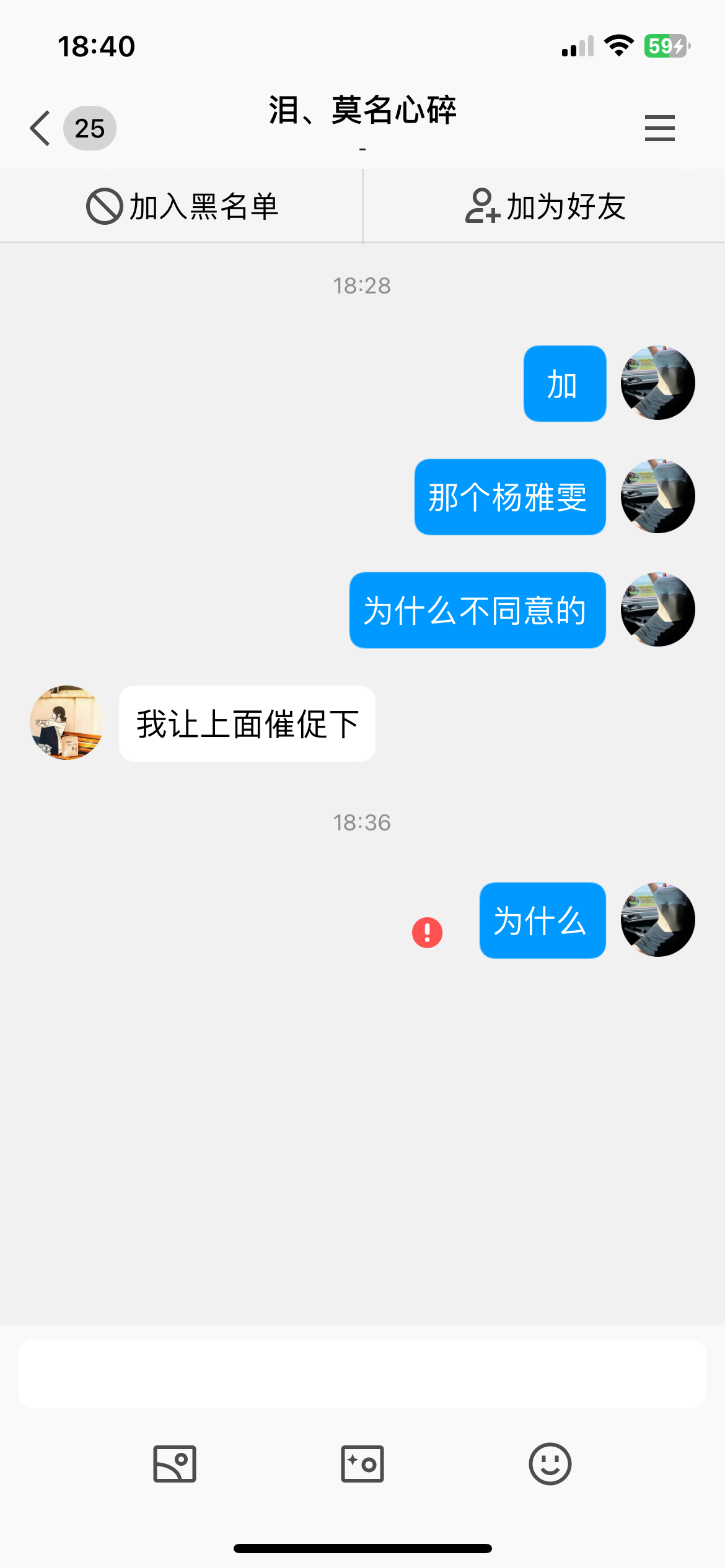Viewport: 725px width, 1568px height.
Task: Tap your own avatar next to 为什么
Action: pyautogui.click(x=657, y=920)
